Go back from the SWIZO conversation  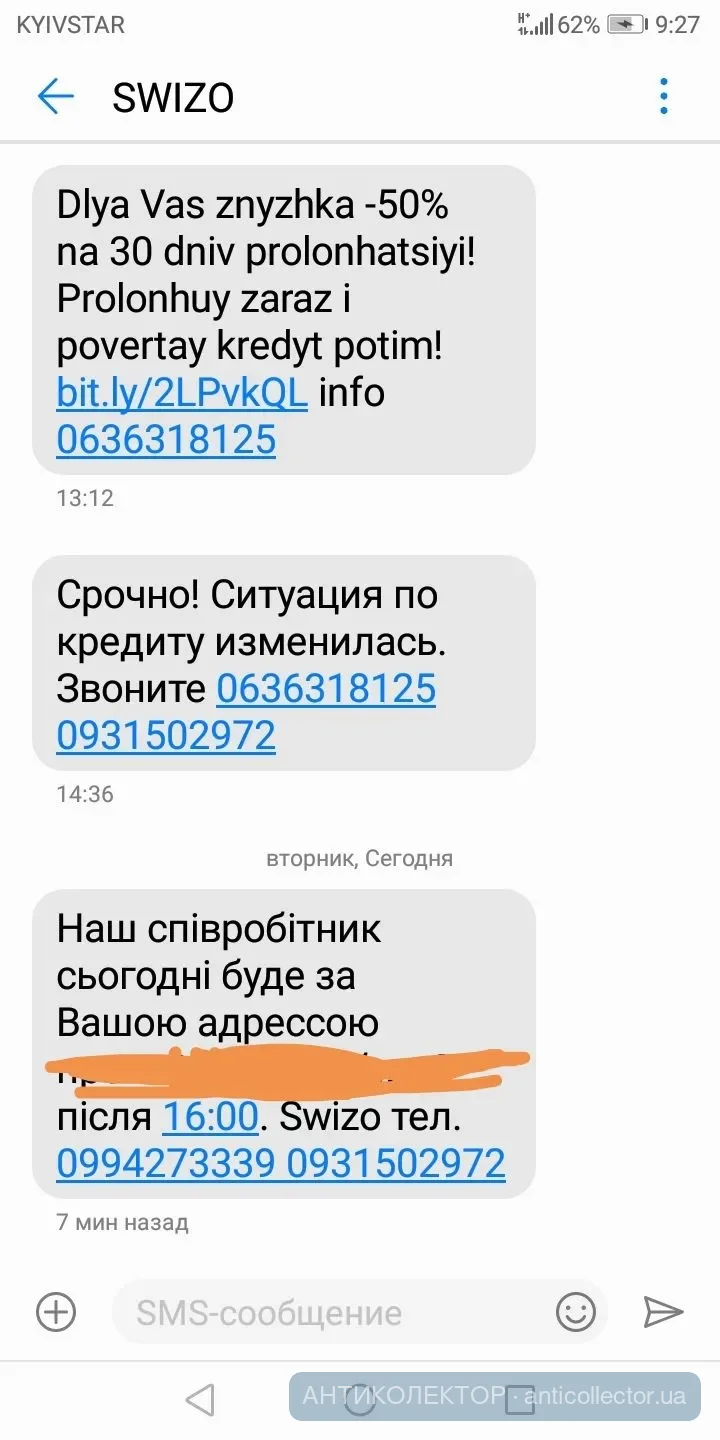tap(56, 97)
